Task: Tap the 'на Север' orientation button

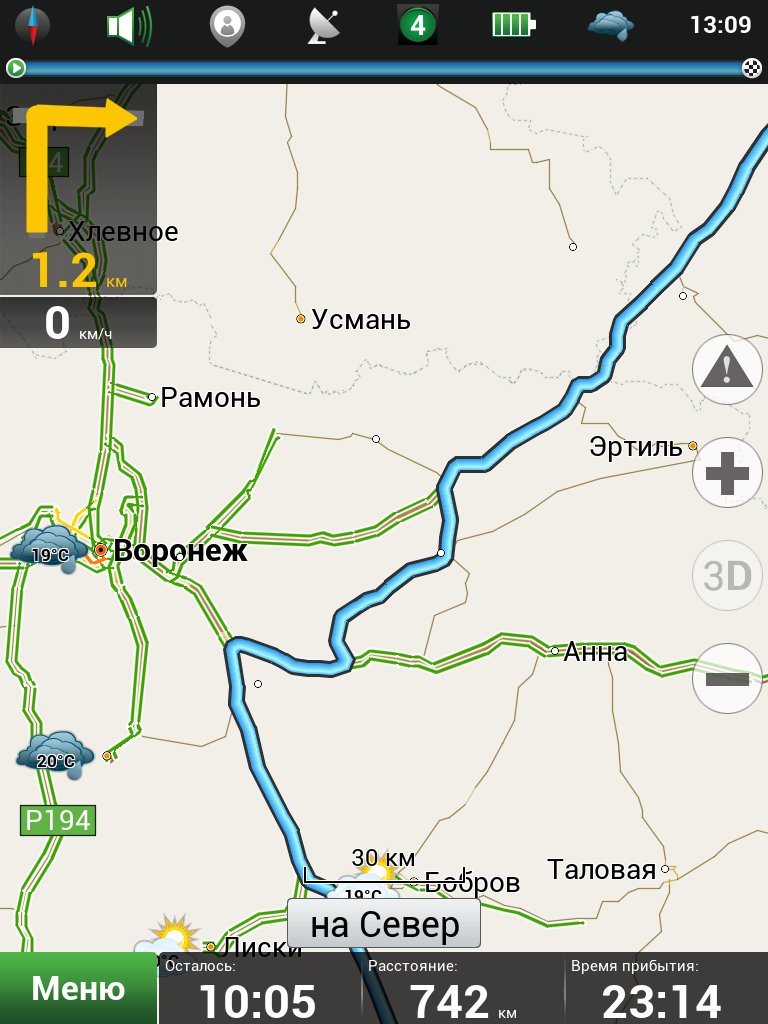Action: (384, 924)
